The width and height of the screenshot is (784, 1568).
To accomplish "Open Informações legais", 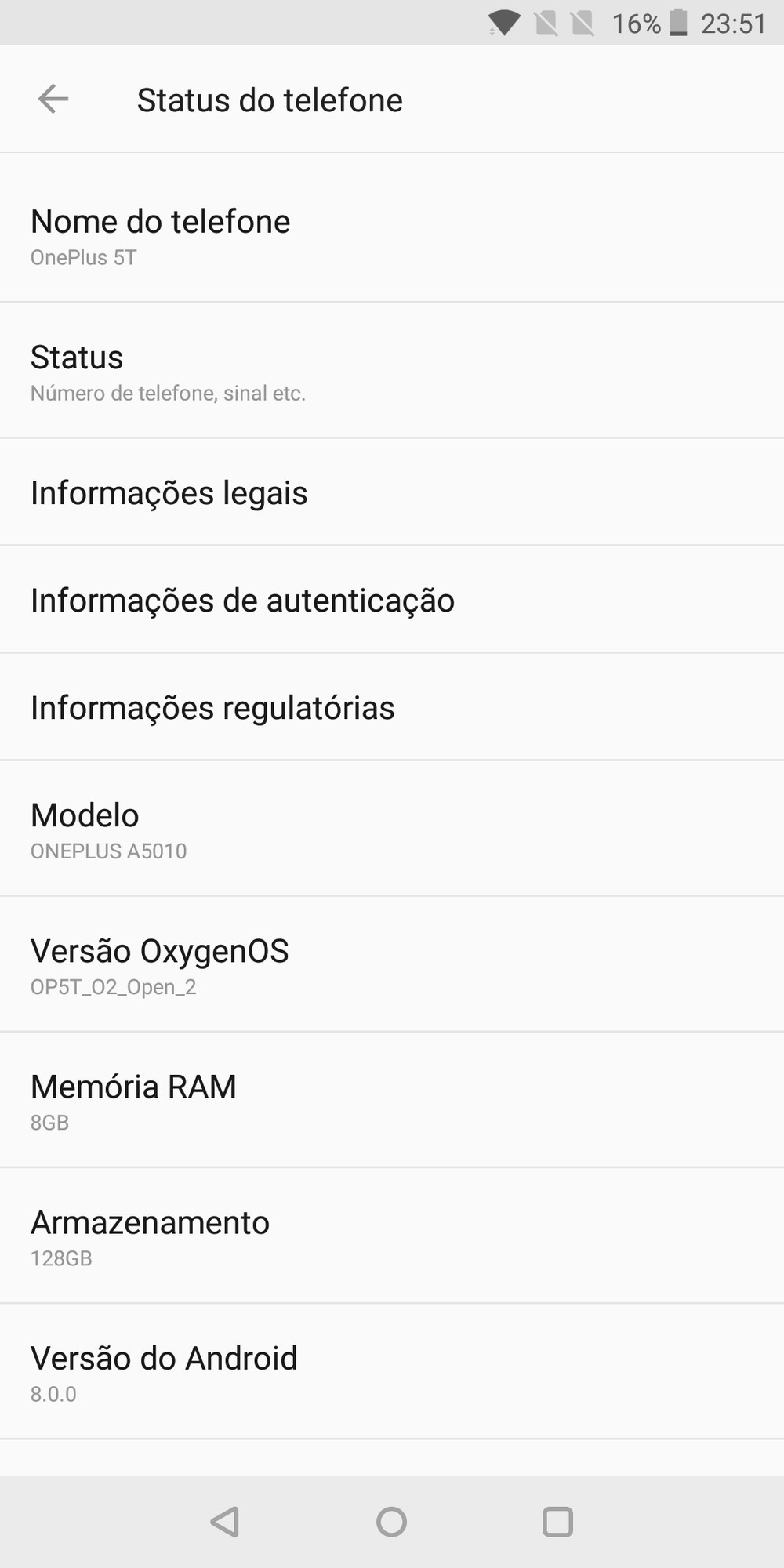I will pyautogui.click(x=392, y=492).
